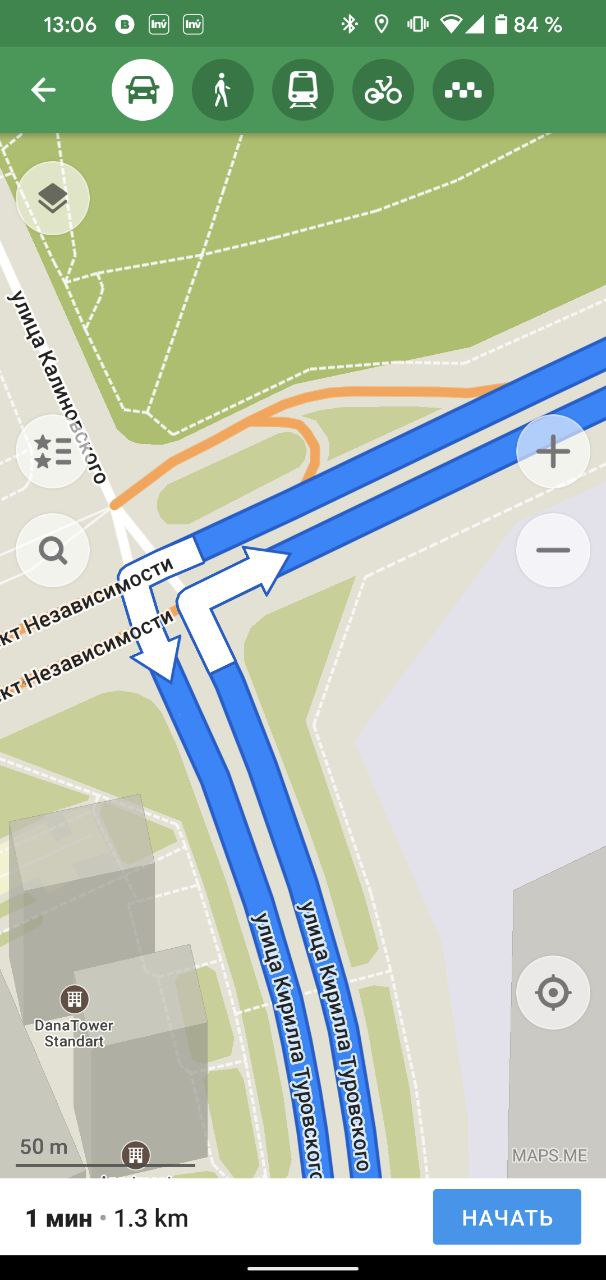Switch to pedestrian routing mode

click(x=222, y=90)
